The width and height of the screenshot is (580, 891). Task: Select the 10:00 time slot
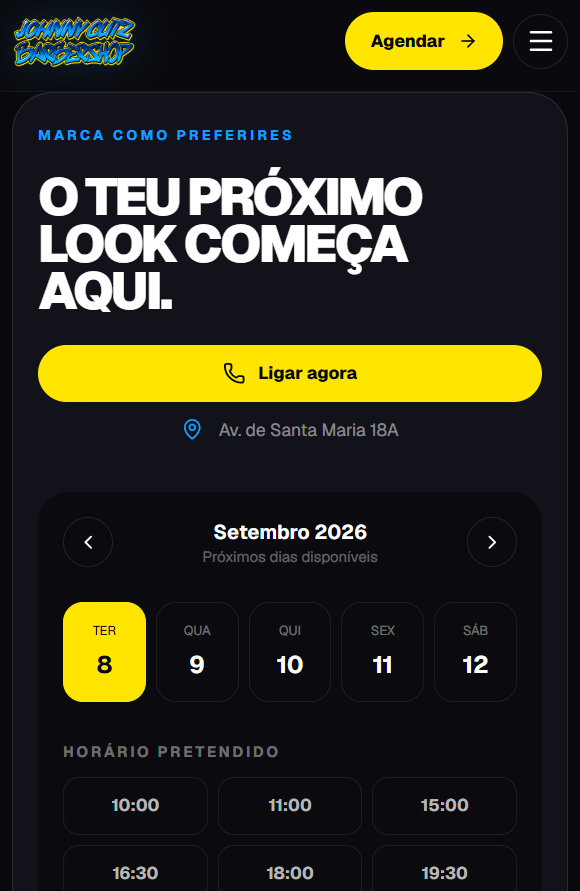(135, 806)
